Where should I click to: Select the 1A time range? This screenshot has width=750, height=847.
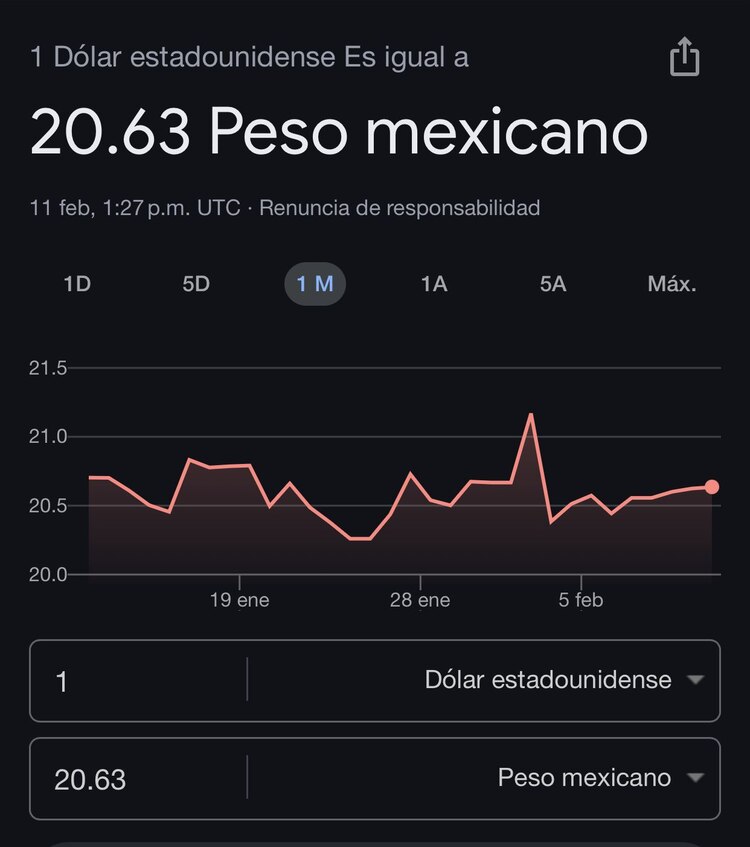coord(433,284)
